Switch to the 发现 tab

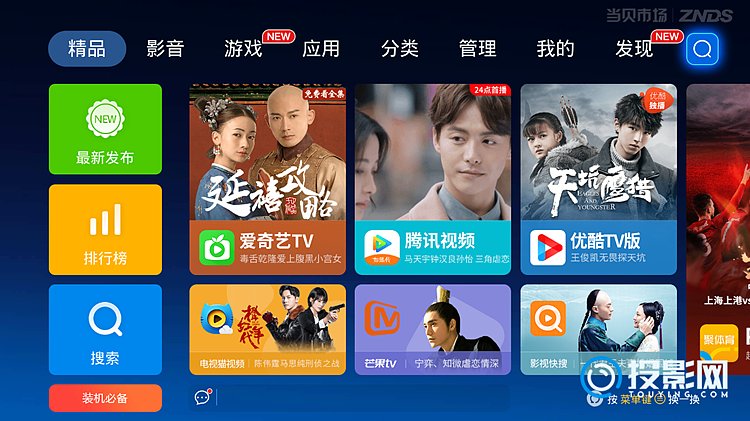(634, 49)
